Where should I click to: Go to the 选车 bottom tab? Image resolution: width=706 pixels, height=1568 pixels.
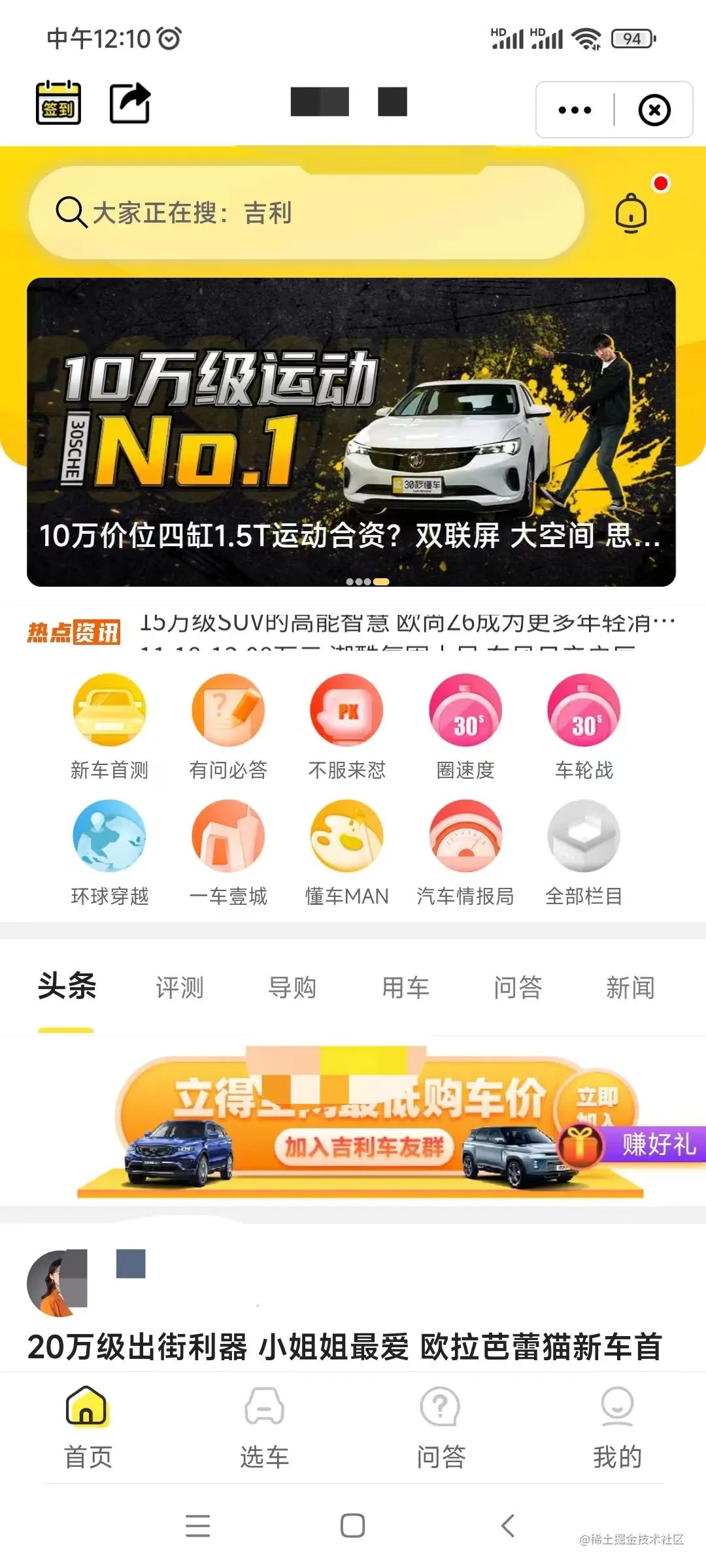pyautogui.click(x=264, y=1428)
